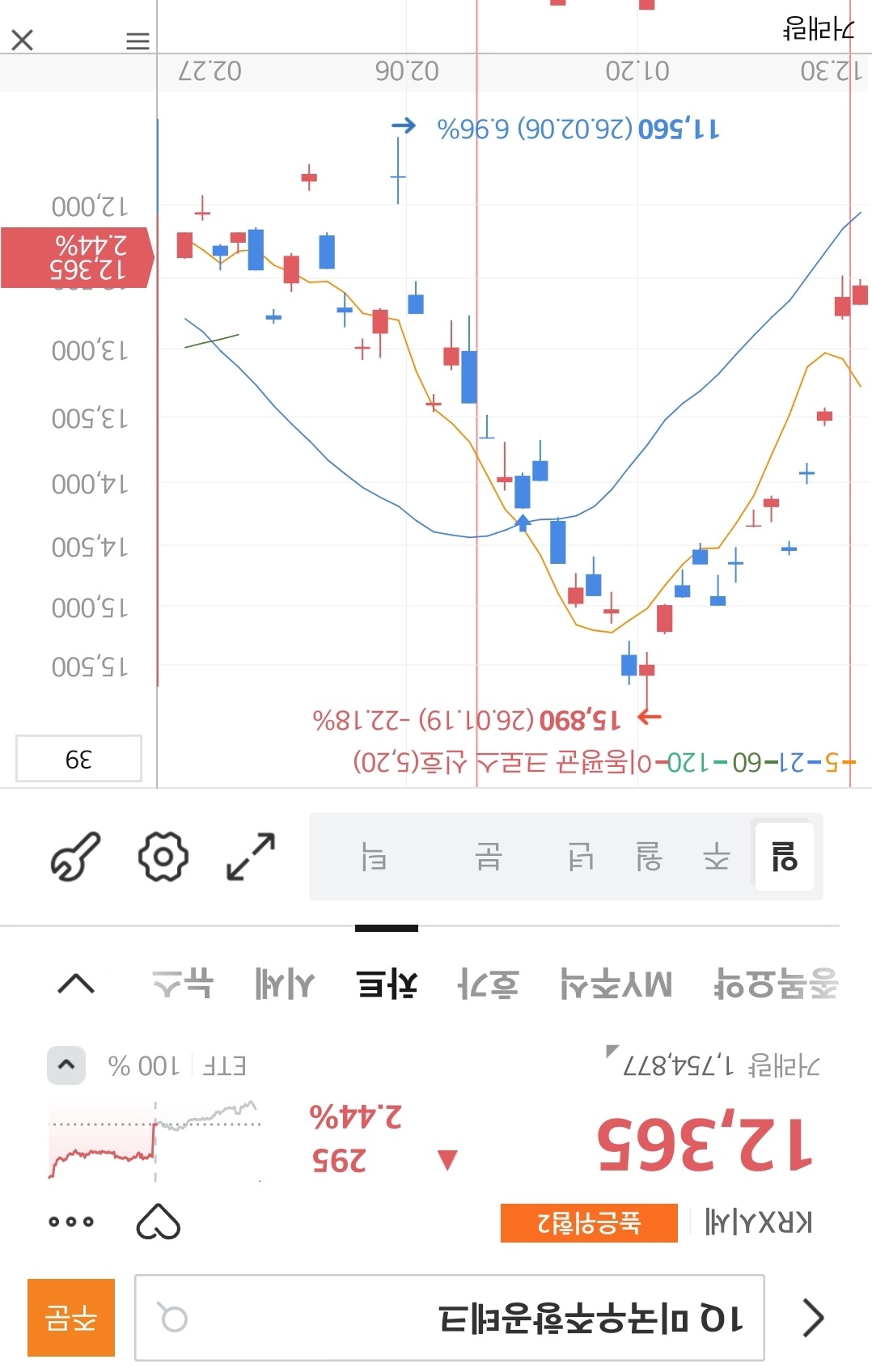872x1372 pixels.
Task: Switch to the MY주식 tab
Action: tap(616, 985)
